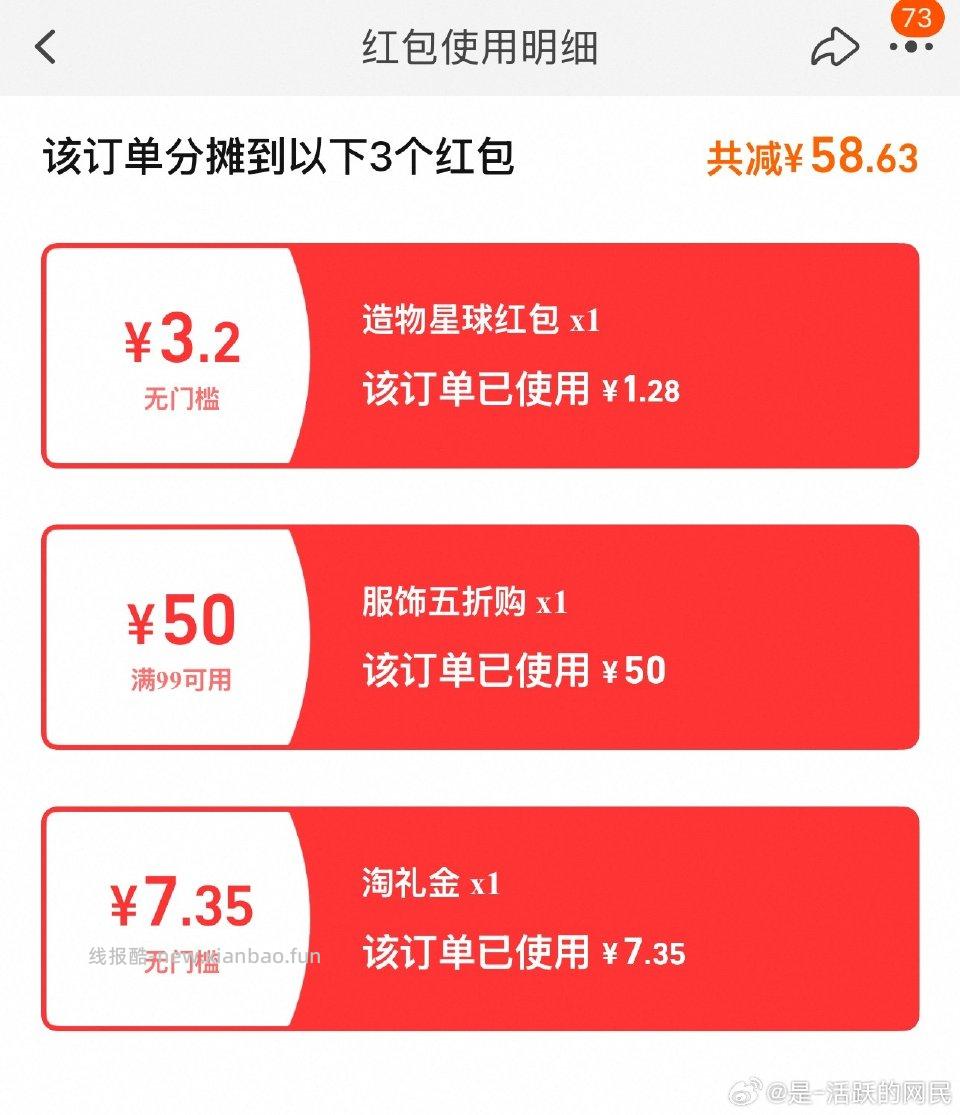Tap the 无门槛 label under ¥3.2
Viewport: 960px width, 1115px height.
tap(183, 397)
